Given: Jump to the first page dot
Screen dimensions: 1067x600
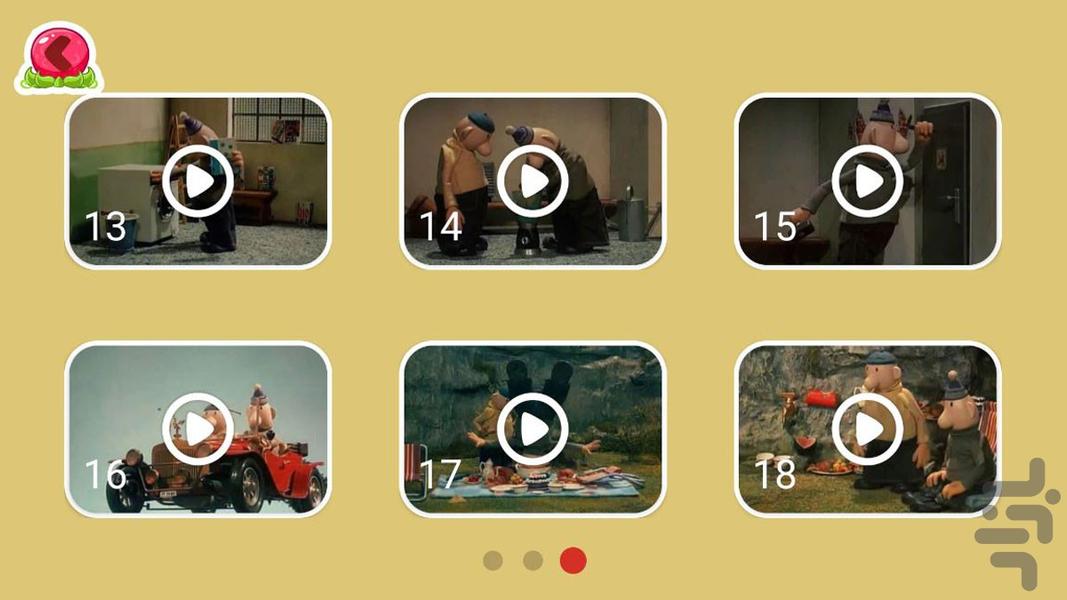Looking at the screenshot, I should coord(493,560).
